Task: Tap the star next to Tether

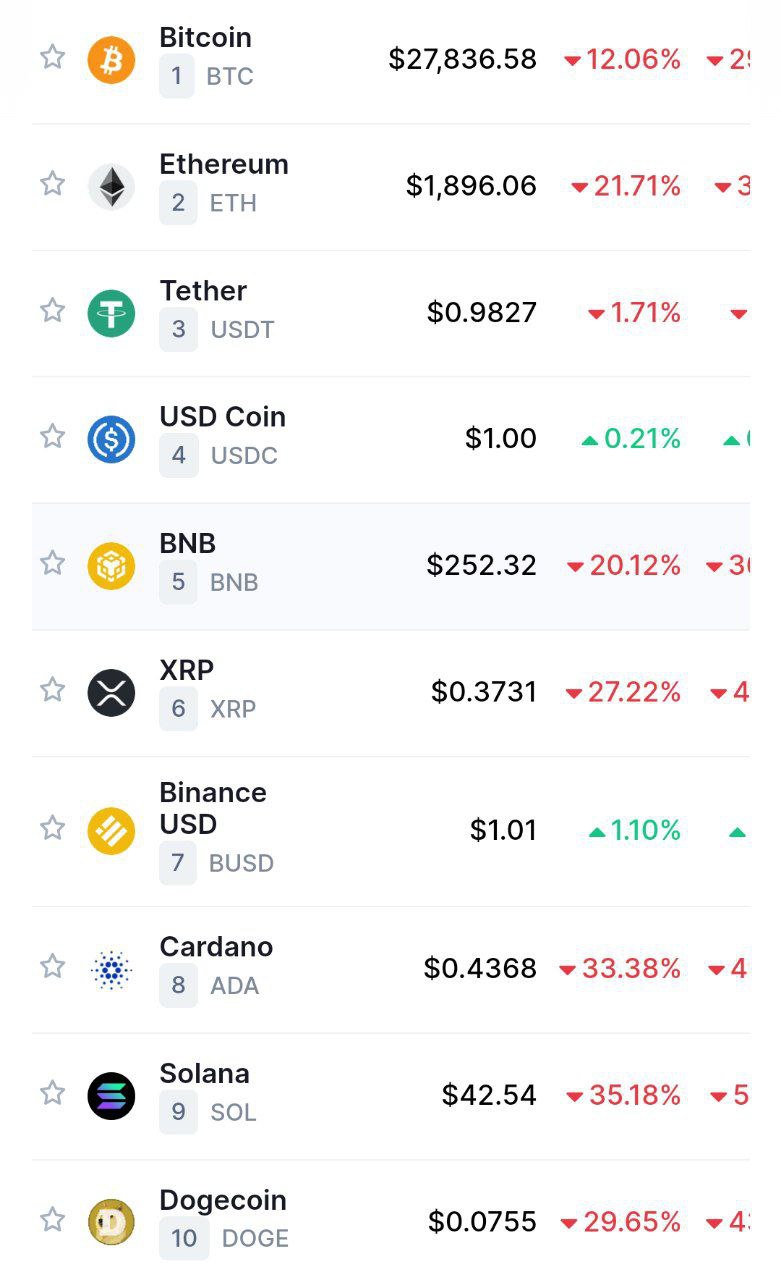Action: click(52, 311)
